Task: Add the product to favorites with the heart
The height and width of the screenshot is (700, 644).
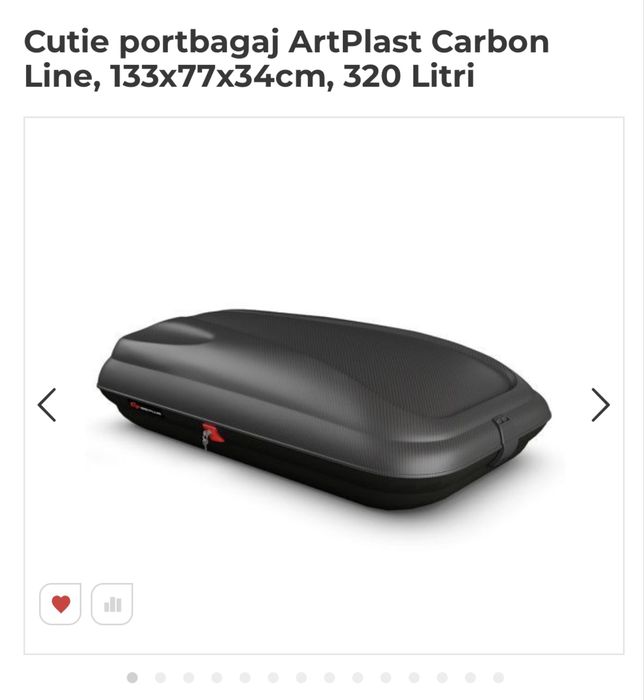Action: point(60,604)
